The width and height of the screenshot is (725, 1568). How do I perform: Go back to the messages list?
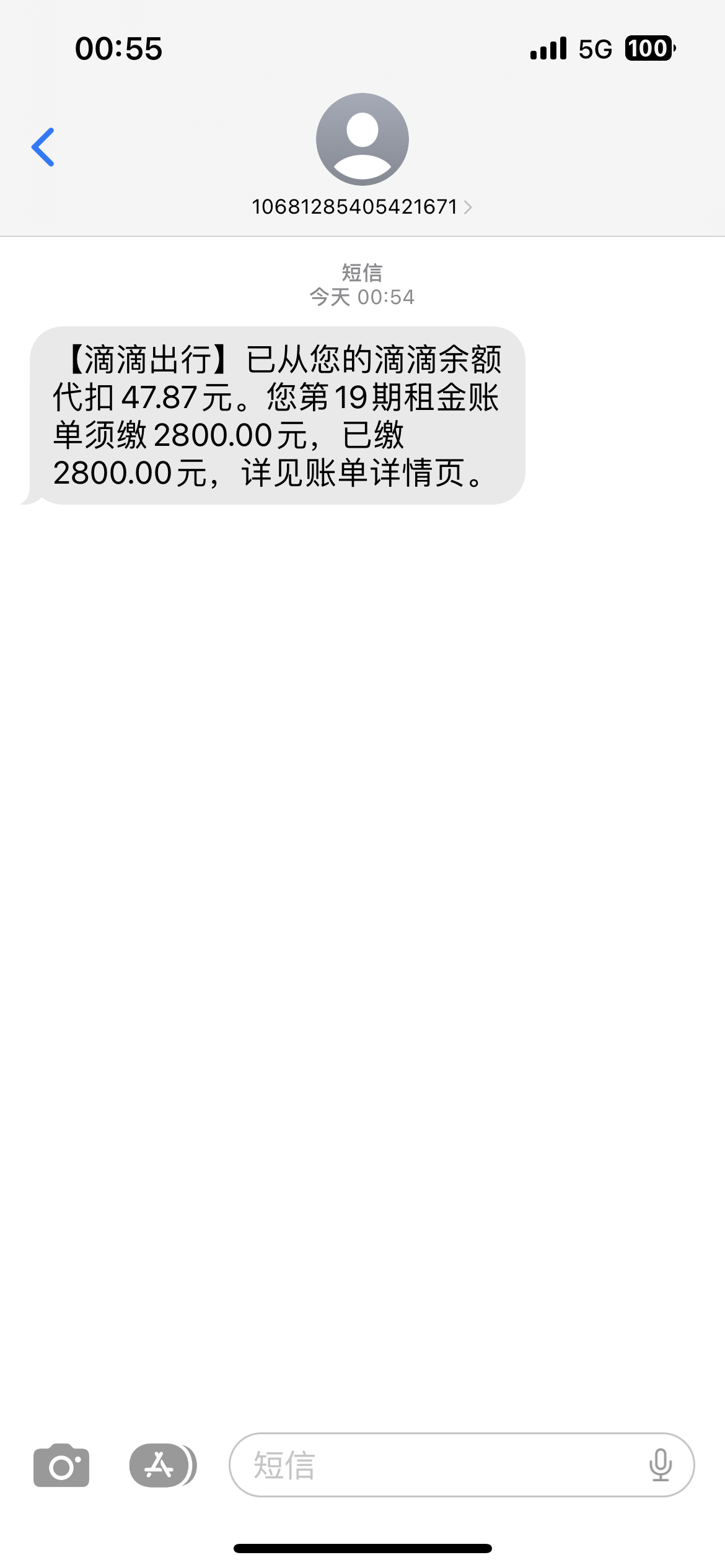pyautogui.click(x=43, y=147)
